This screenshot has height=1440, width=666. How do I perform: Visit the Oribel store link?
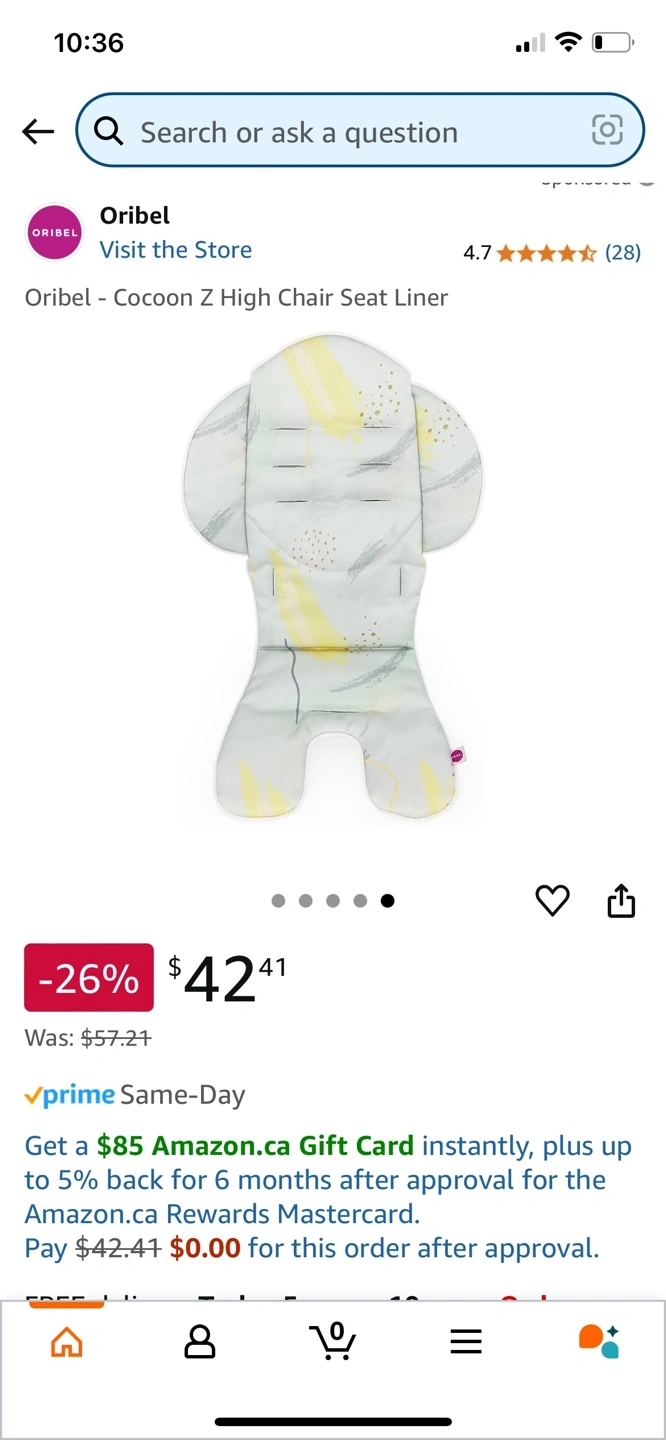[x=175, y=250]
